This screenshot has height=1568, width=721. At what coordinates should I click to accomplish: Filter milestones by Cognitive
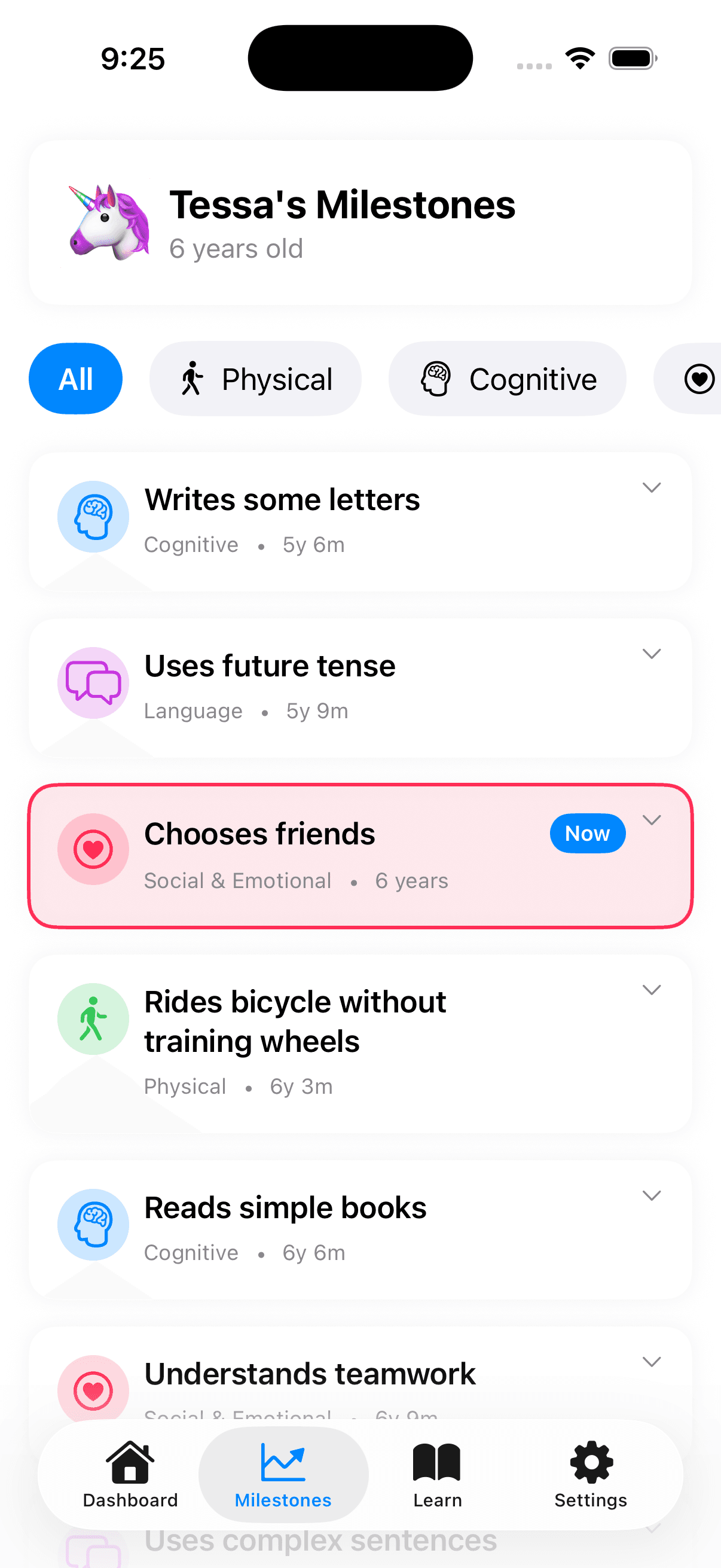pos(508,379)
